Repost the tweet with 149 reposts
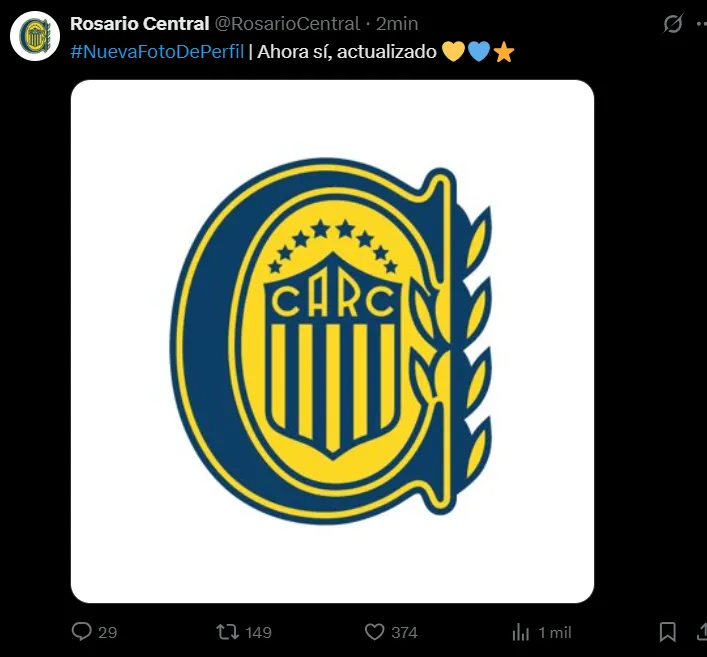Viewport: 707px width, 657px height. pyautogui.click(x=229, y=632)
